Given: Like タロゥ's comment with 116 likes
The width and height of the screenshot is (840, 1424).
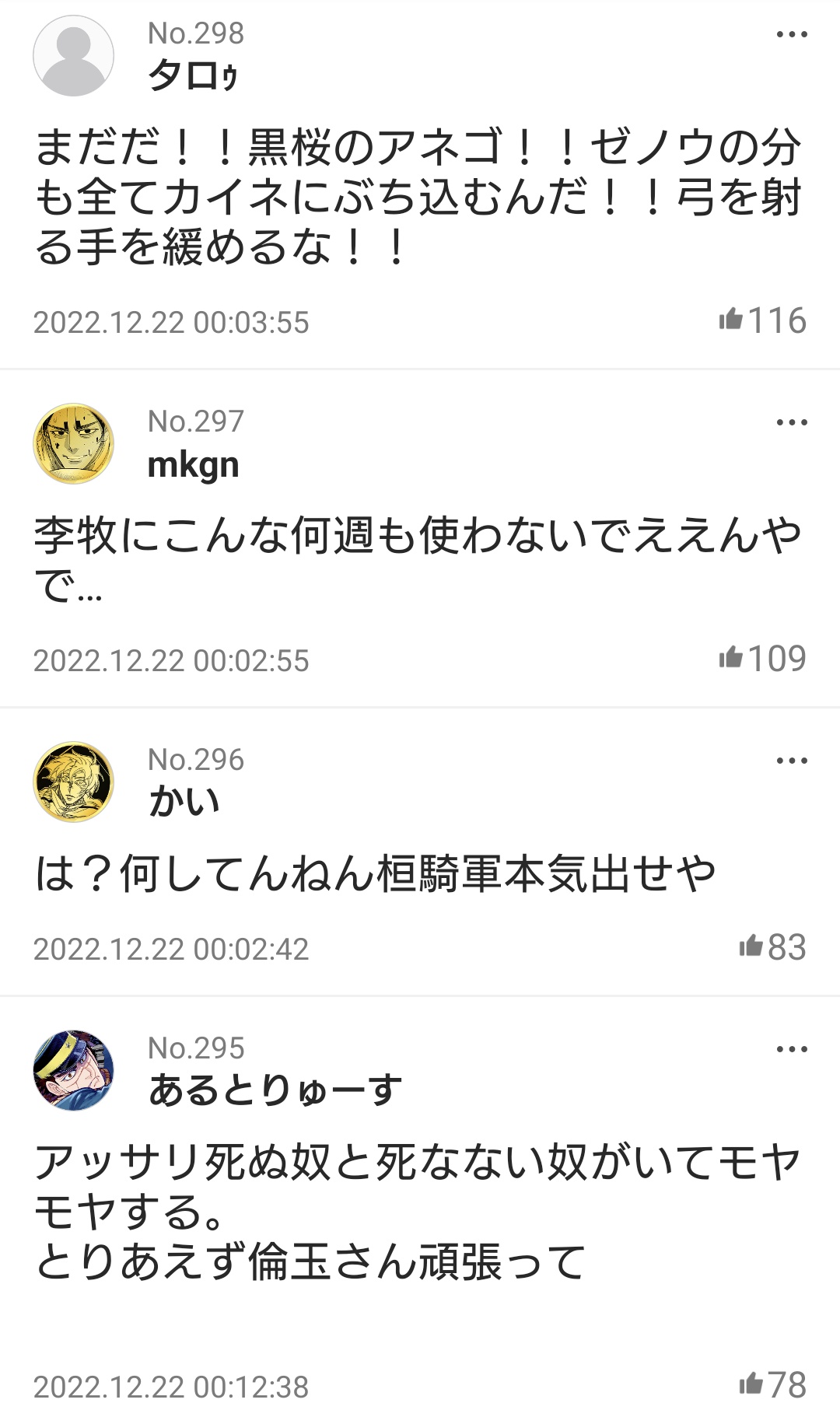Looking at the screenshot, I should tap(762, 320).
